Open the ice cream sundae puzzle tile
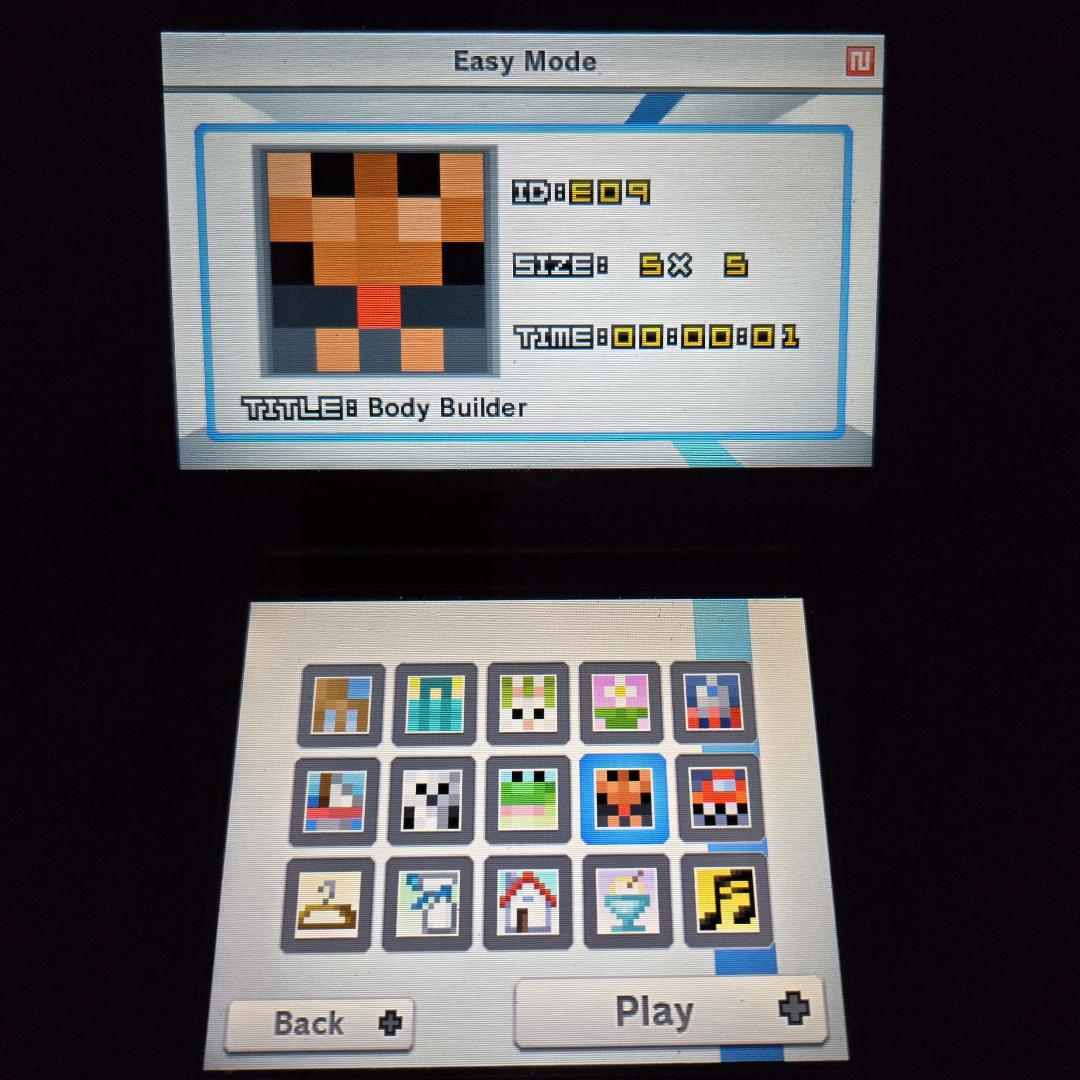The height and width of the screenshot is (1080, 1080). [x=627, y=901]
